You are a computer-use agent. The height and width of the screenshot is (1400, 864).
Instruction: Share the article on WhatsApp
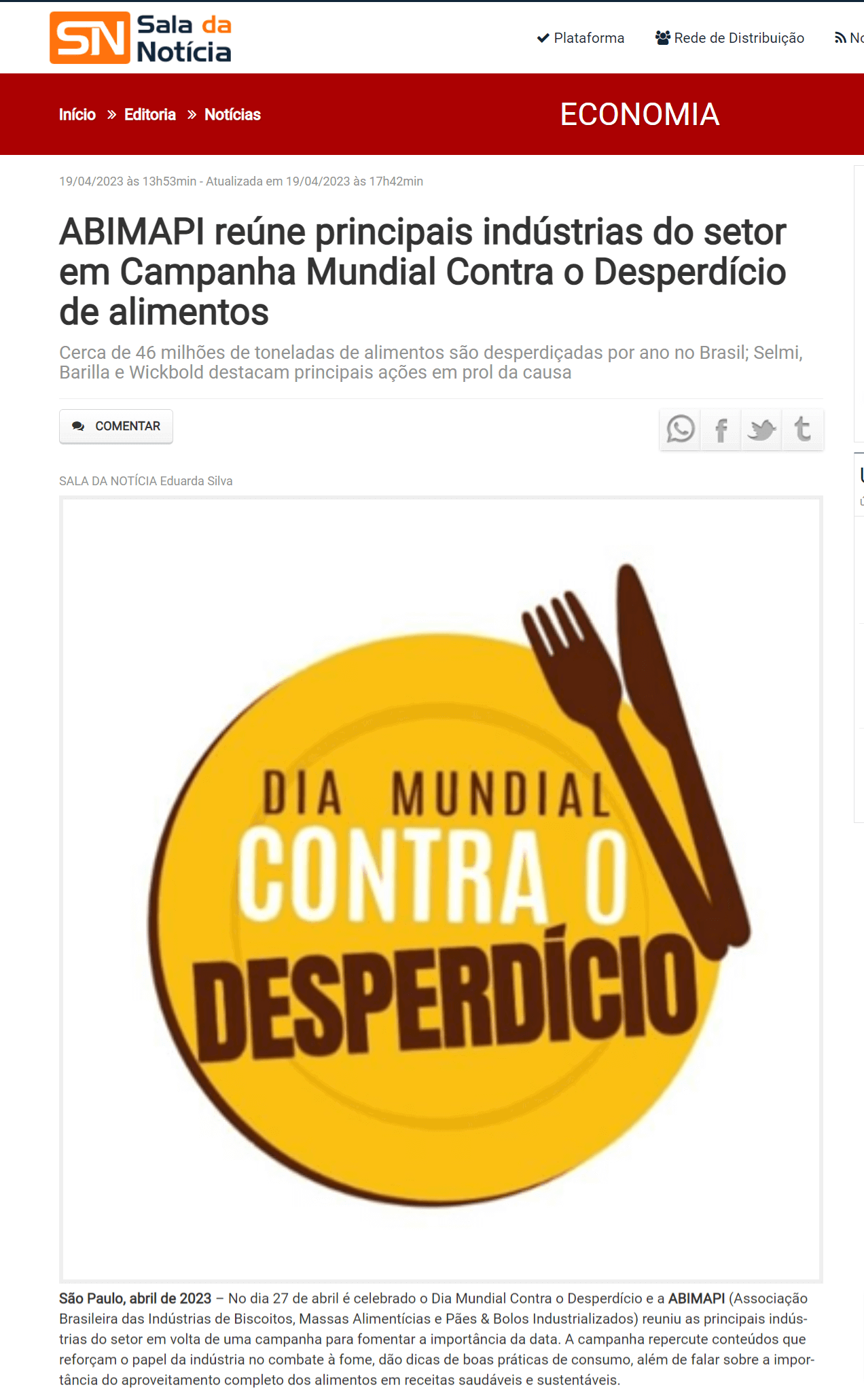680,430
